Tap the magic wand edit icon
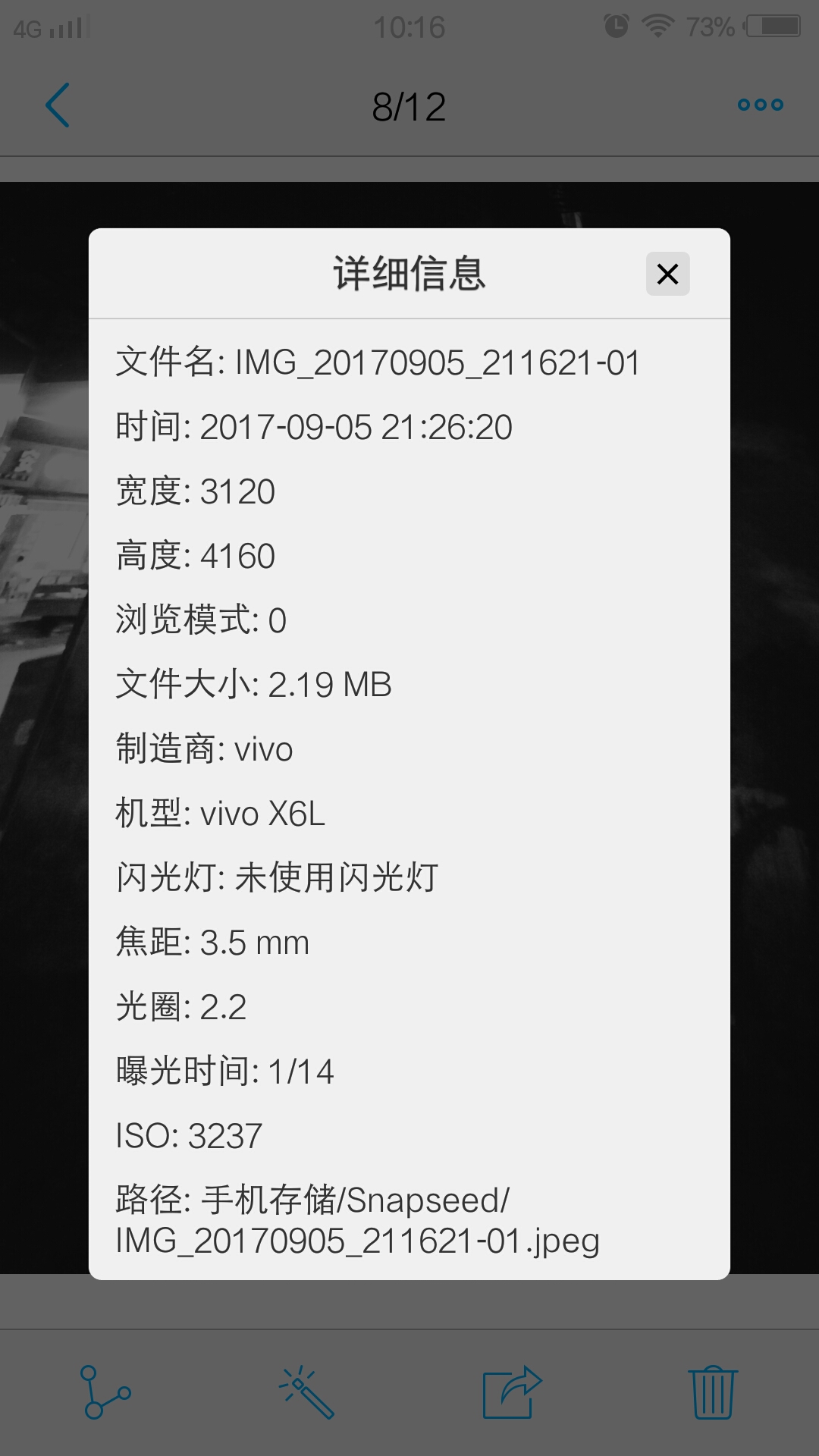 [x=306, y=1392]
